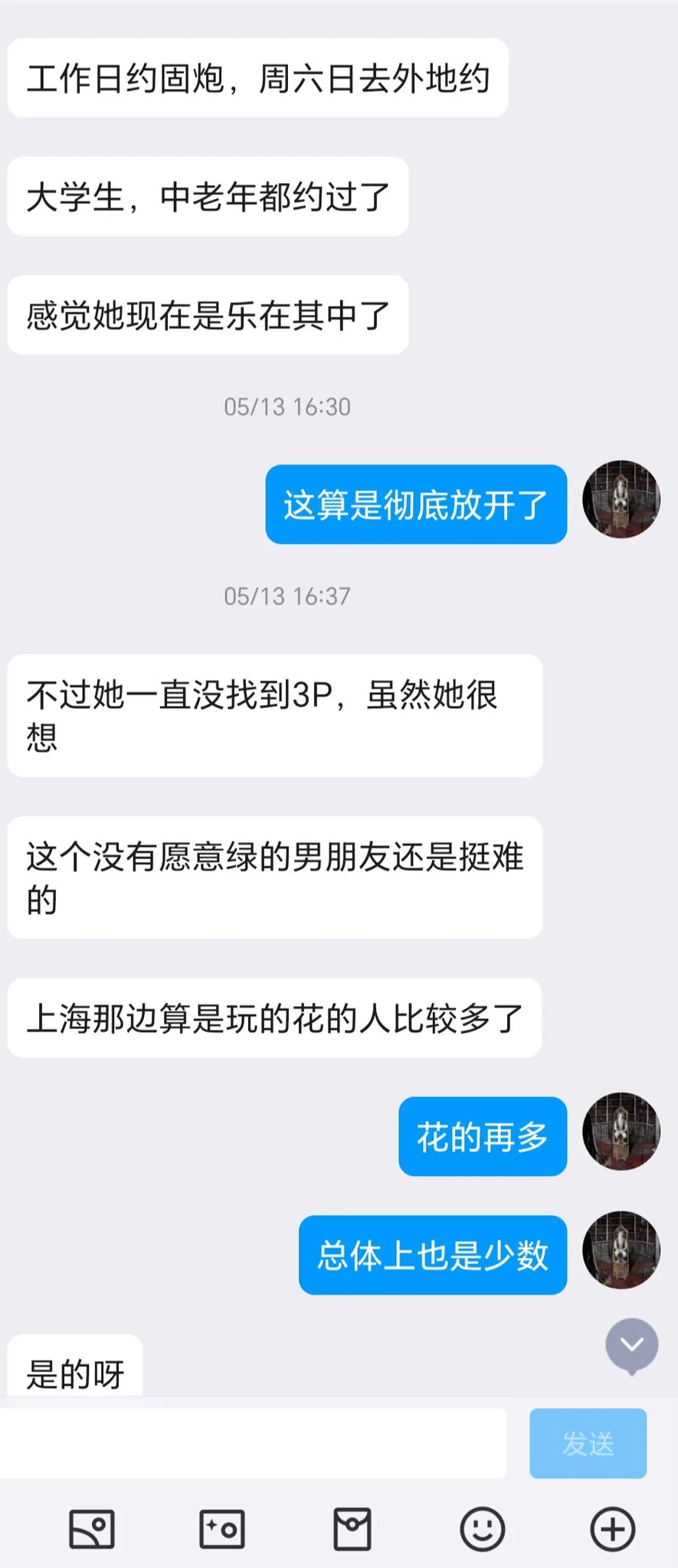Tap the 发送 send button
678x1568 pixels.
click(x=588, y=1443)
